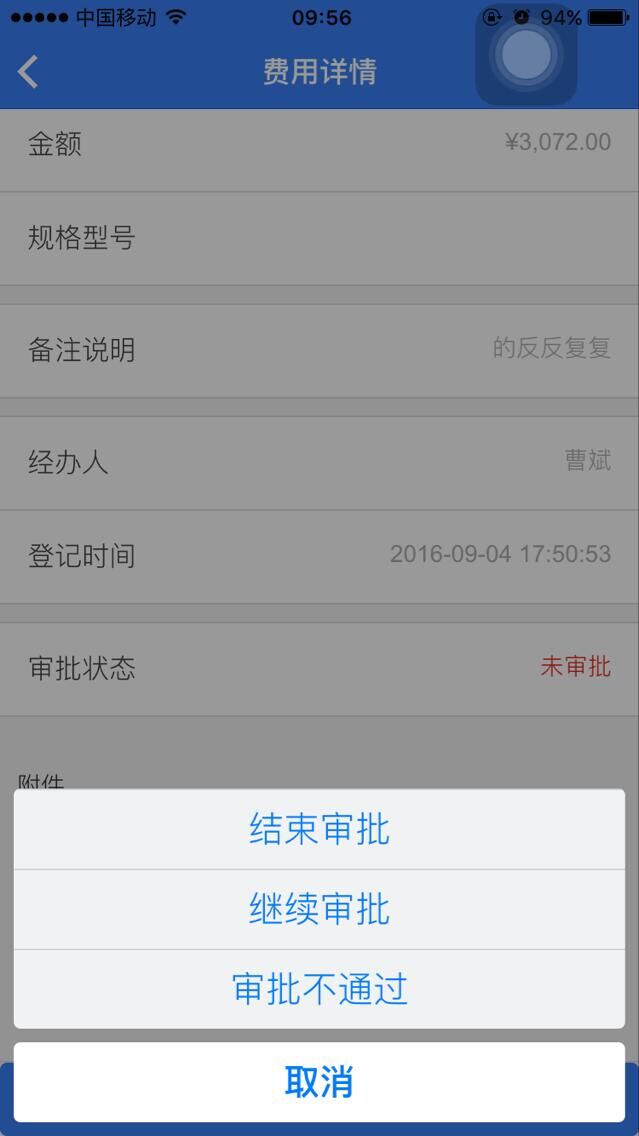Tap the AssistiveTouch floating button

click(x=526, y=55)
